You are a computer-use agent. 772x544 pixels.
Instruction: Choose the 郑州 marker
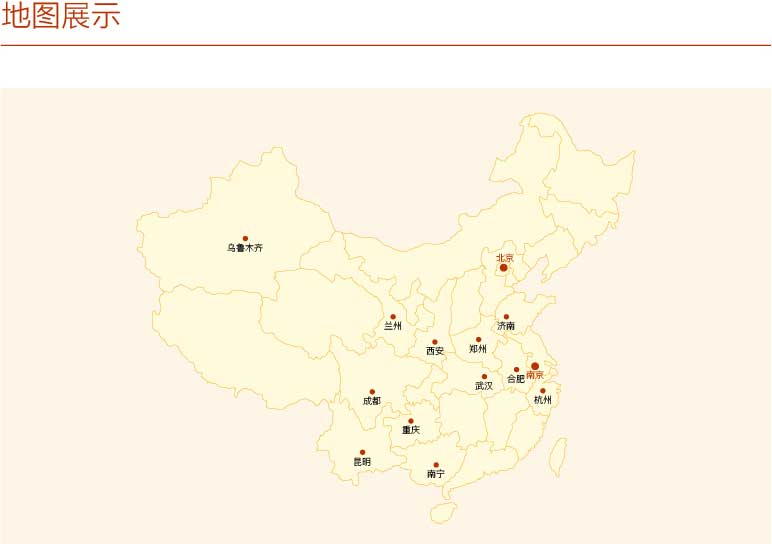point(478,340)
